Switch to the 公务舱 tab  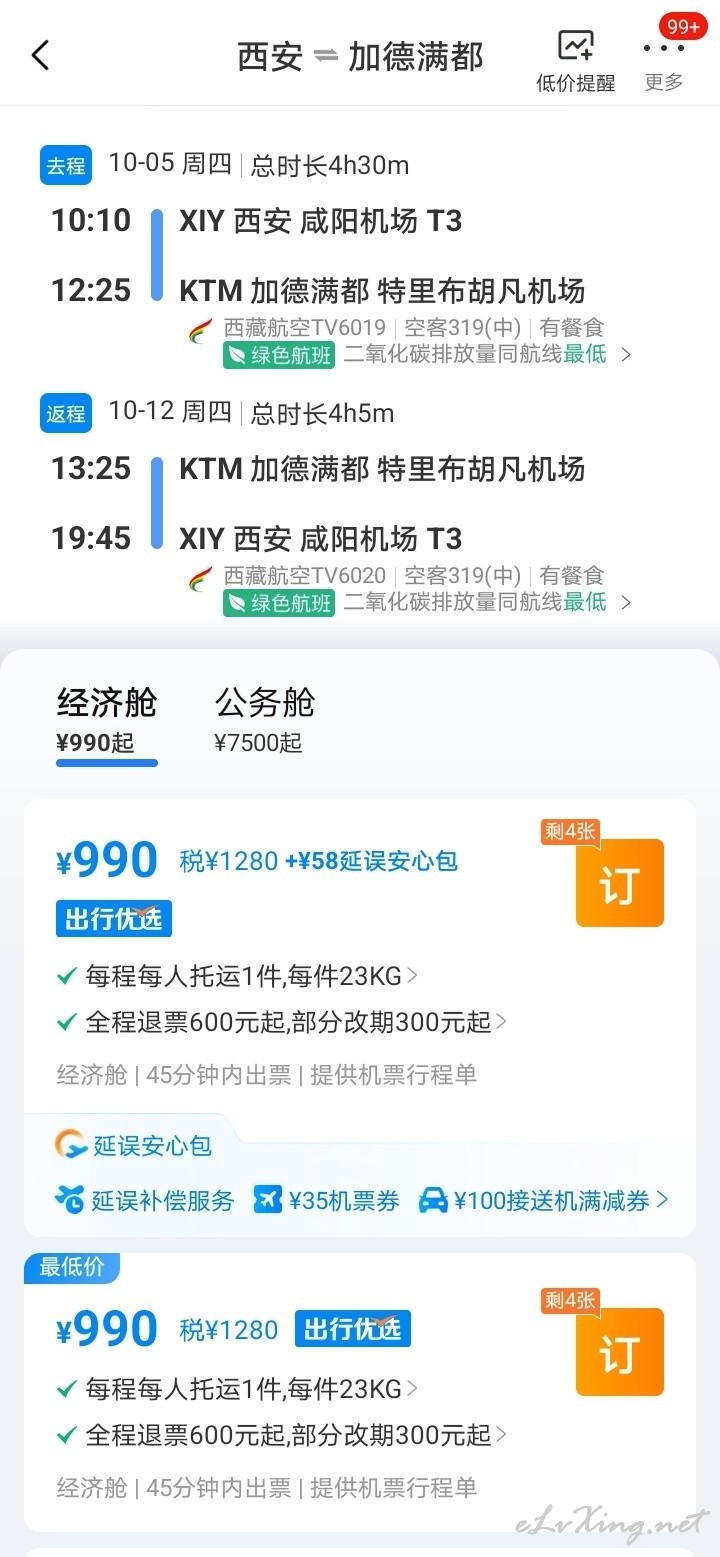coord(264,719)
